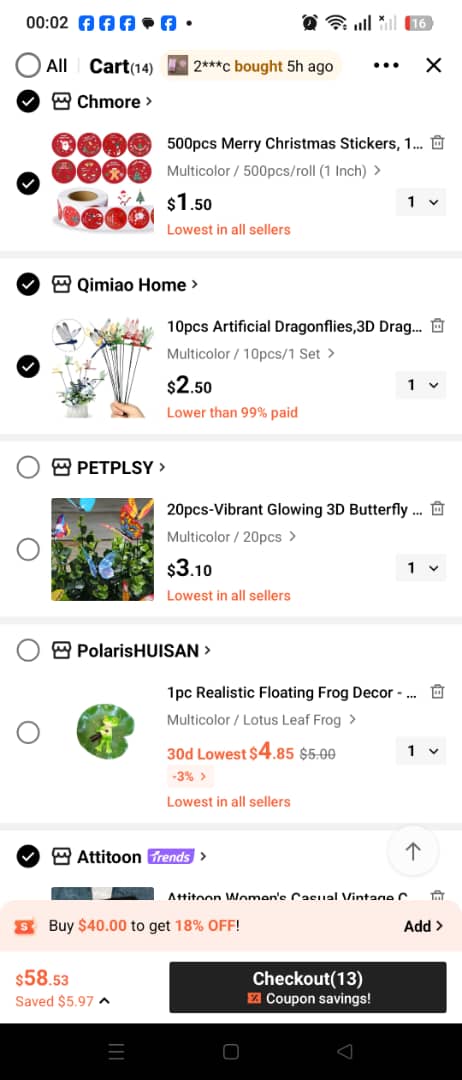The width and height of the screenshot is (462, 1080).
Task: Change quantity of Christmas Stickers
Action: 421,202
